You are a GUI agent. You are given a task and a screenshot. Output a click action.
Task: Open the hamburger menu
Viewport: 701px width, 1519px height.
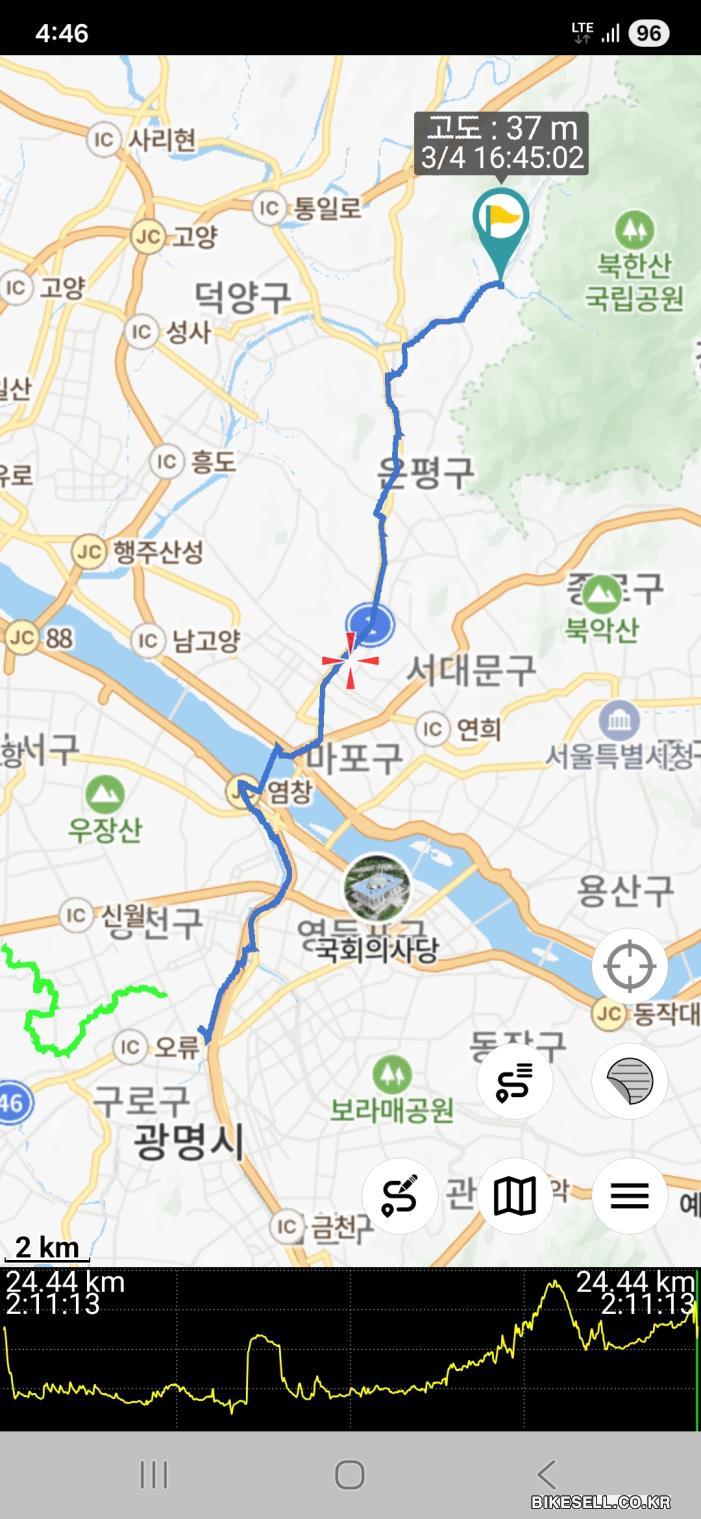point(630,1196)
